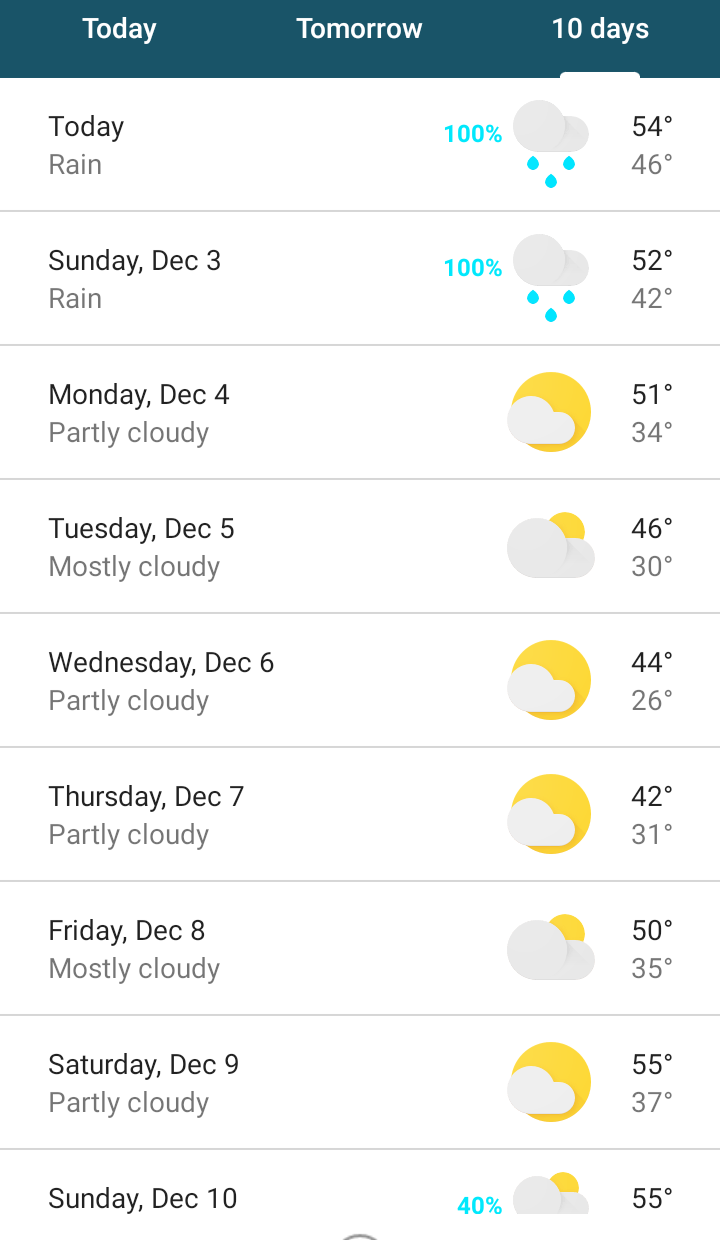Screen dimensions: 720x1240
Task: Open Friday, Dec 8 forecast
Action: point(360,949)
